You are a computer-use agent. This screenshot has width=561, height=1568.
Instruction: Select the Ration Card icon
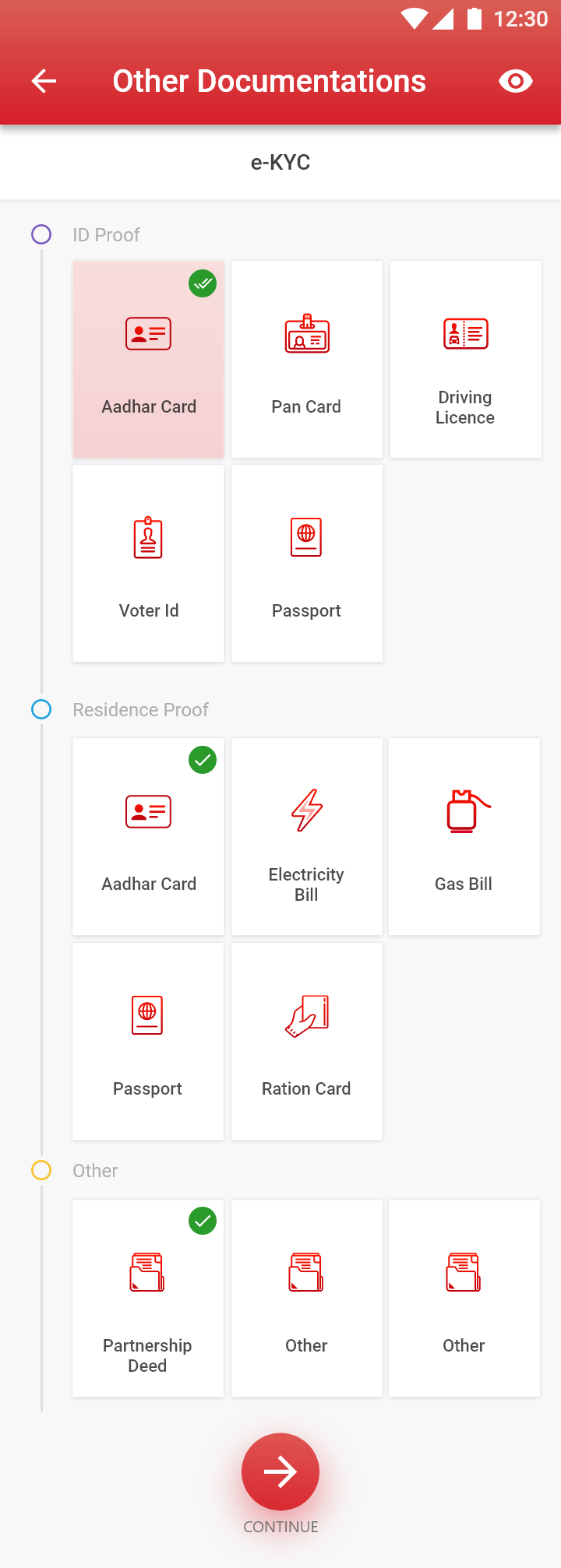click(x=306, y=1014)
